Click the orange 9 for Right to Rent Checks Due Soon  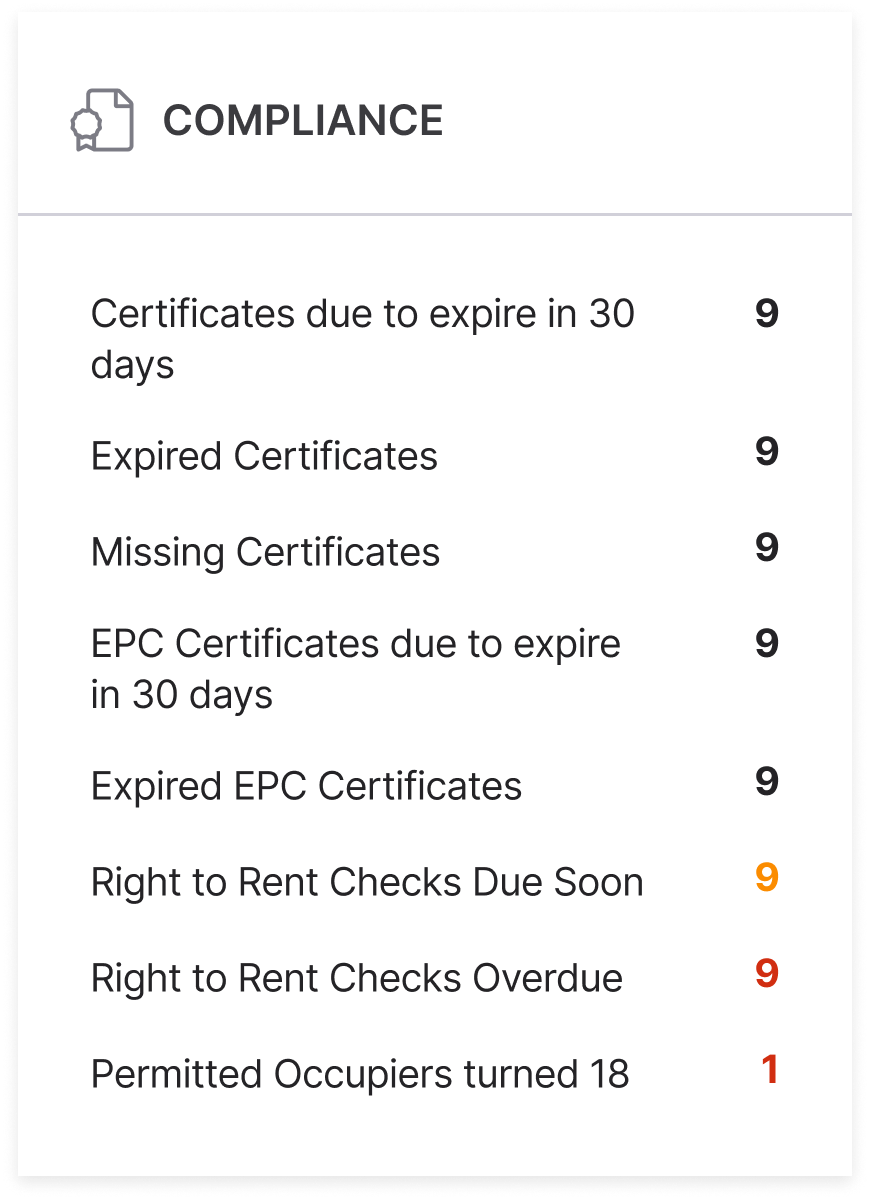[766, 880]
